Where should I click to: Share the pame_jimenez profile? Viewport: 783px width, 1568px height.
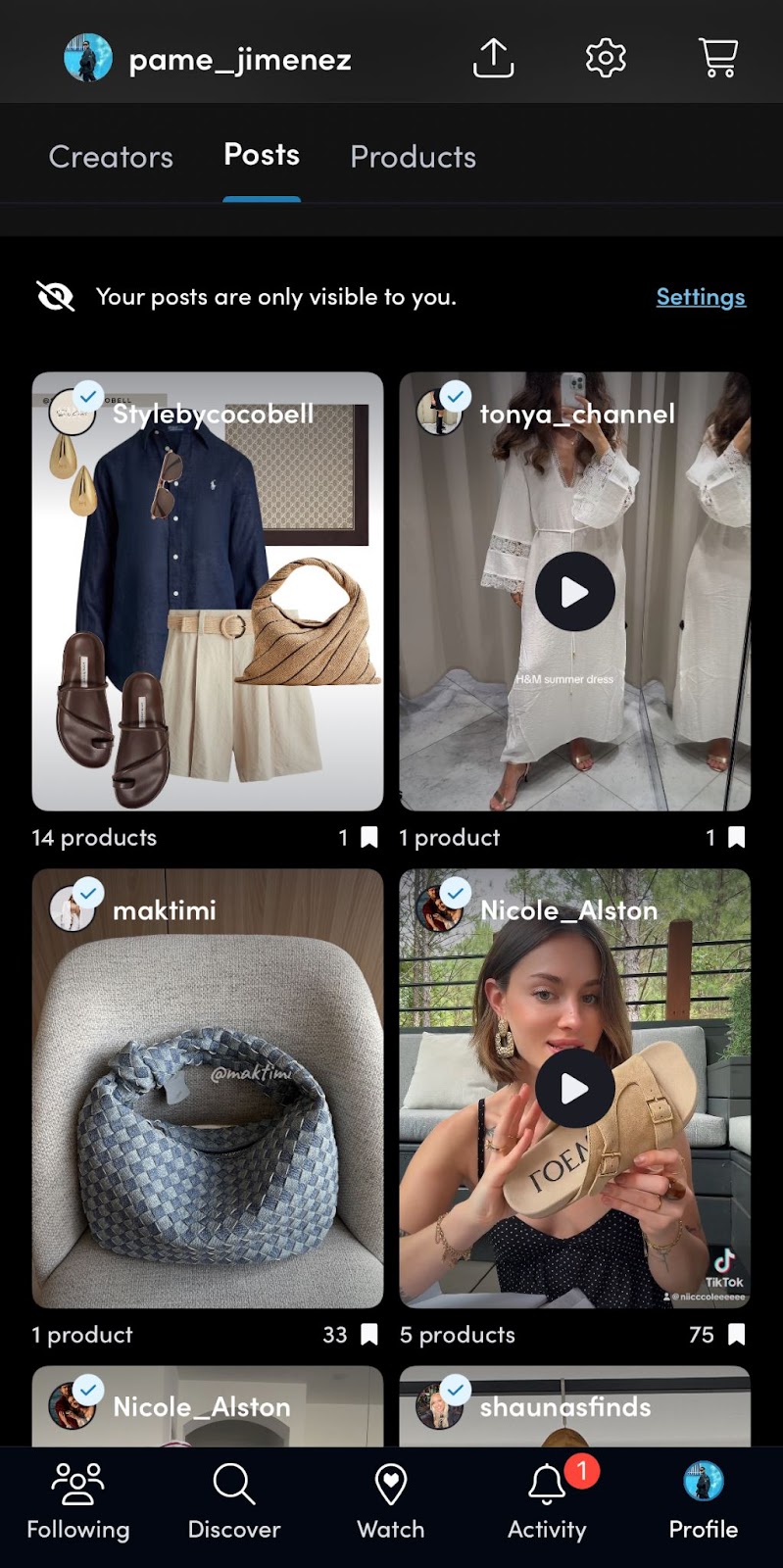pos(493,59)
